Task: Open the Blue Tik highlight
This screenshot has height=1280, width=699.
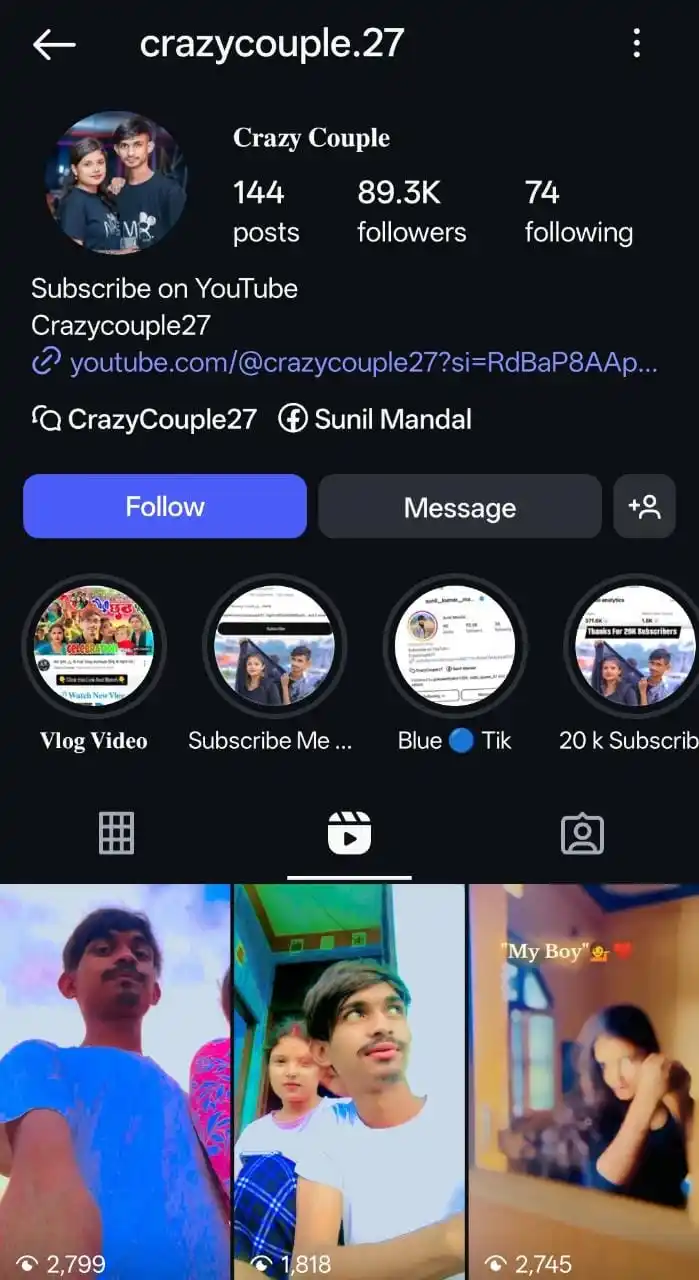Action: tap(455, 646)
